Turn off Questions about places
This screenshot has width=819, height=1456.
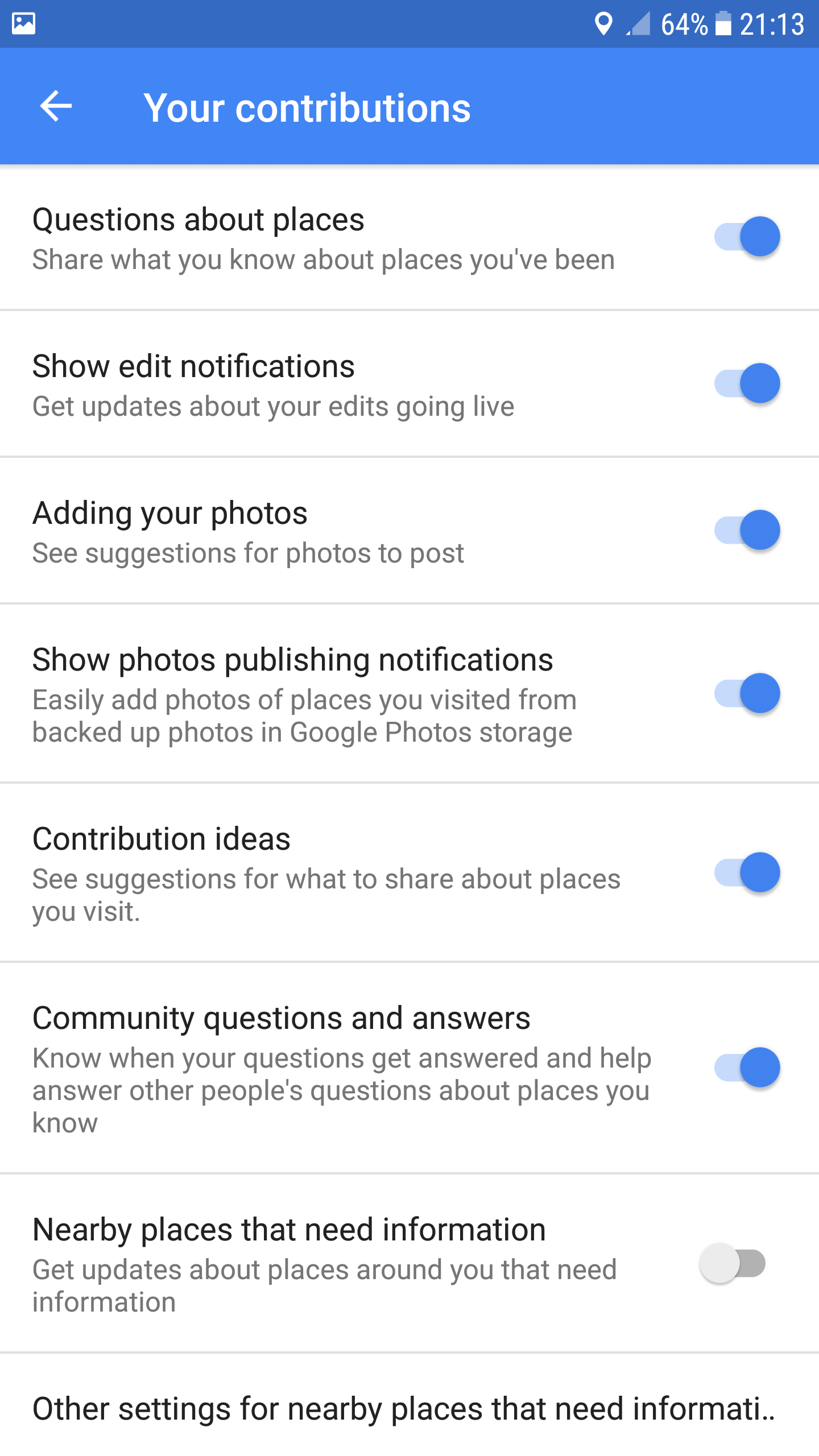747,237
